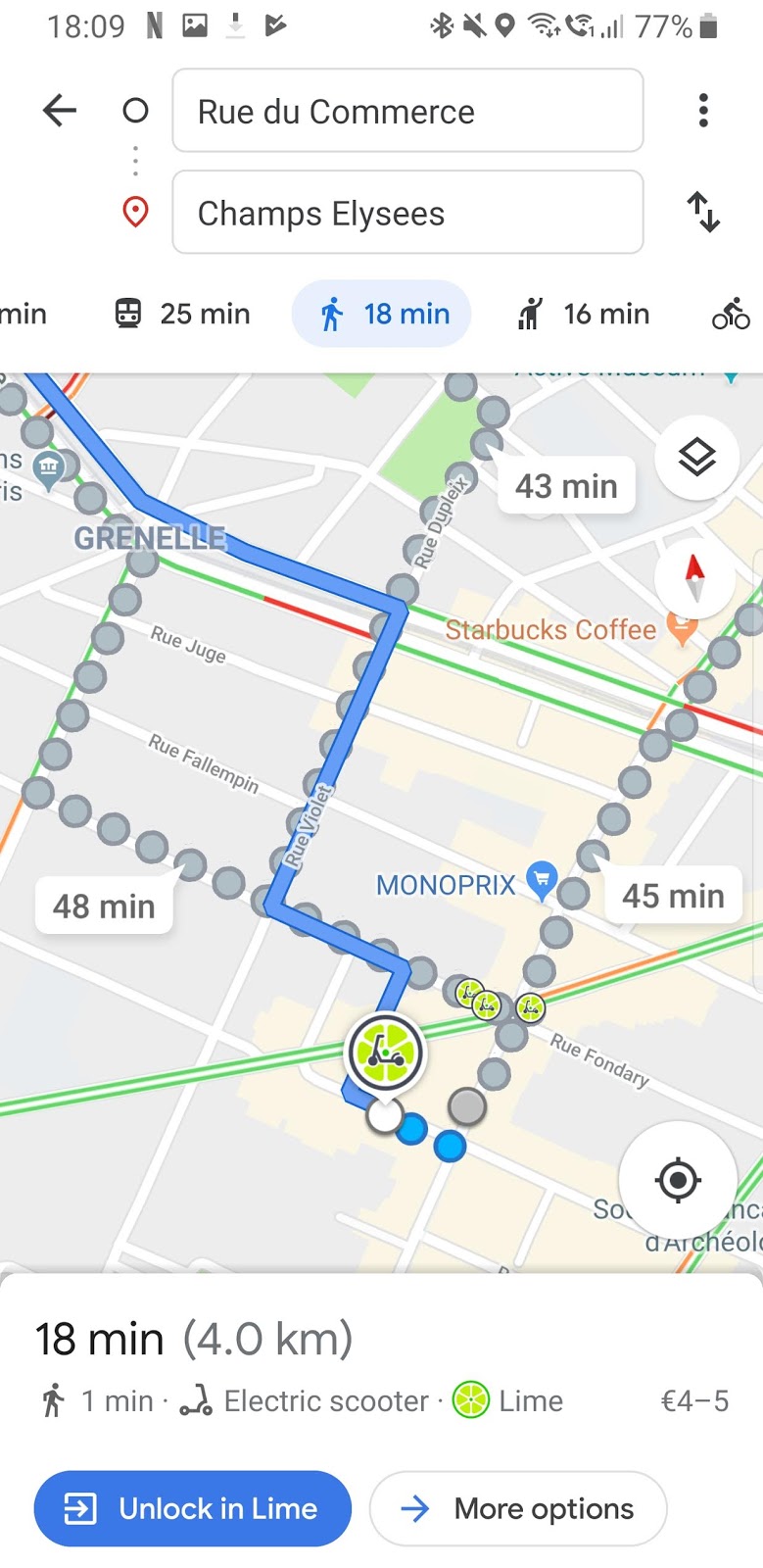The width and height of the screenshot is (763, 1568).
Task: Choose the 45 min alternate route
Action: [x=673, y=896]
